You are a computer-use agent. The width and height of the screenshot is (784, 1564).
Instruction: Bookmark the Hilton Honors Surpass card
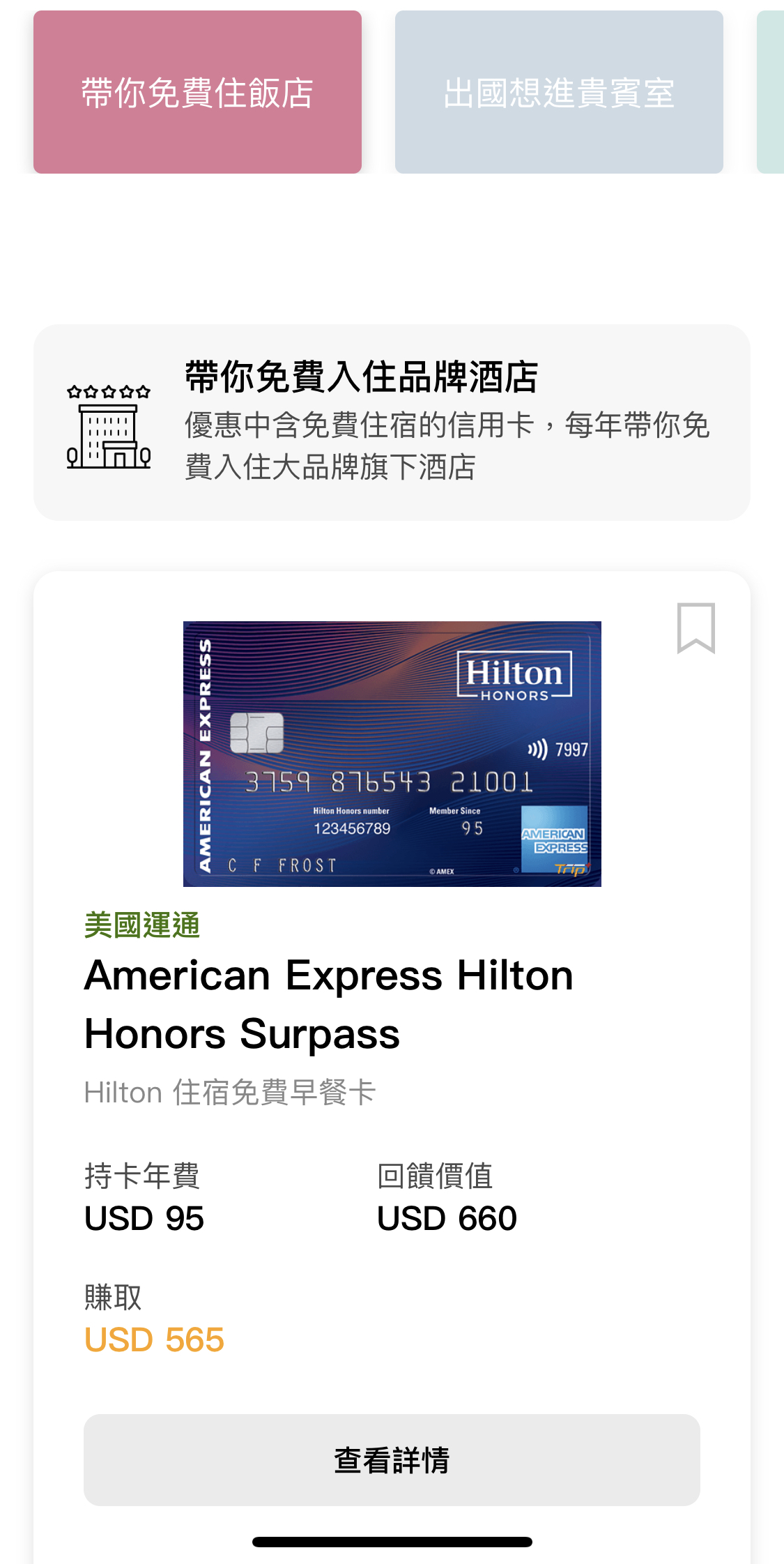point(695,628)
